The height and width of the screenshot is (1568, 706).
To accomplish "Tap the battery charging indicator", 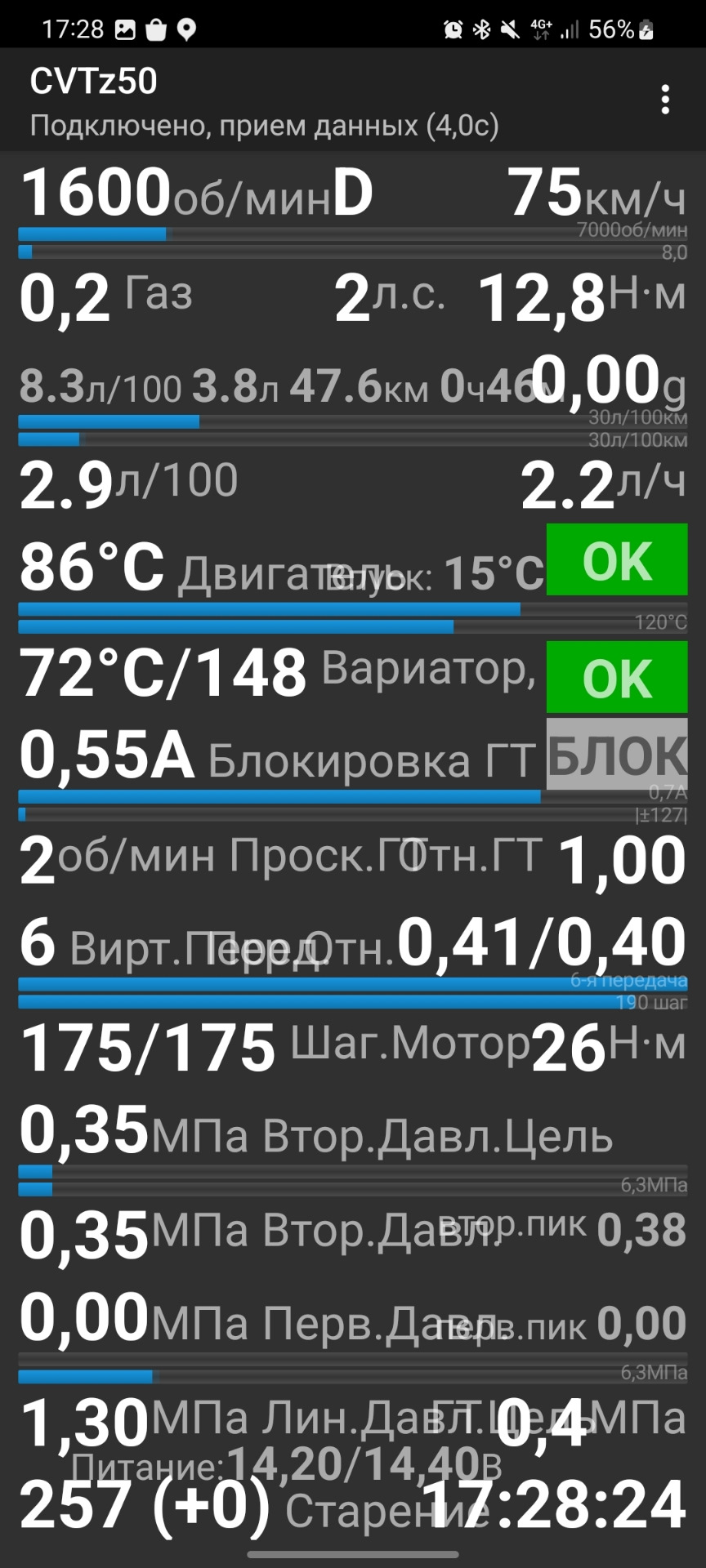I will click(646, 29).
